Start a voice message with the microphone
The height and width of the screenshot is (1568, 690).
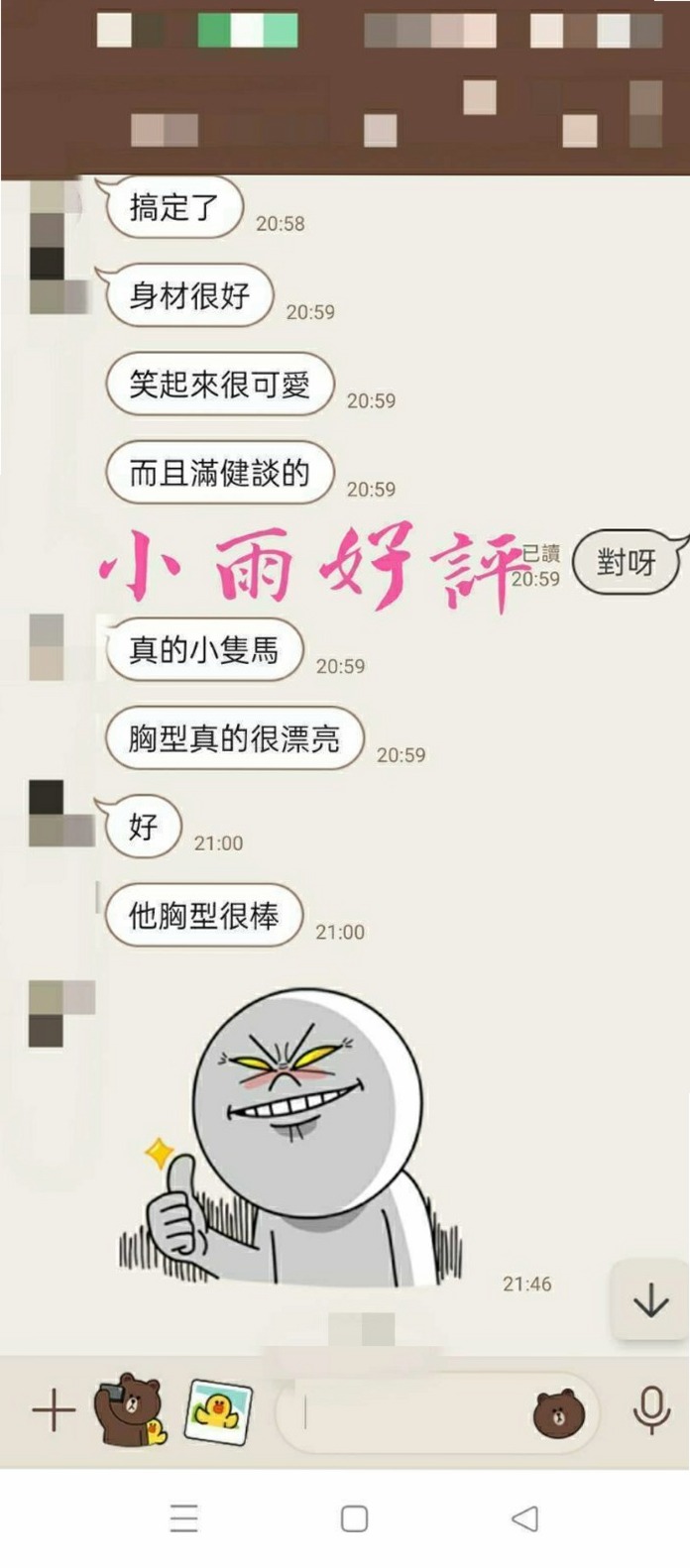[x=651, y=1411]
